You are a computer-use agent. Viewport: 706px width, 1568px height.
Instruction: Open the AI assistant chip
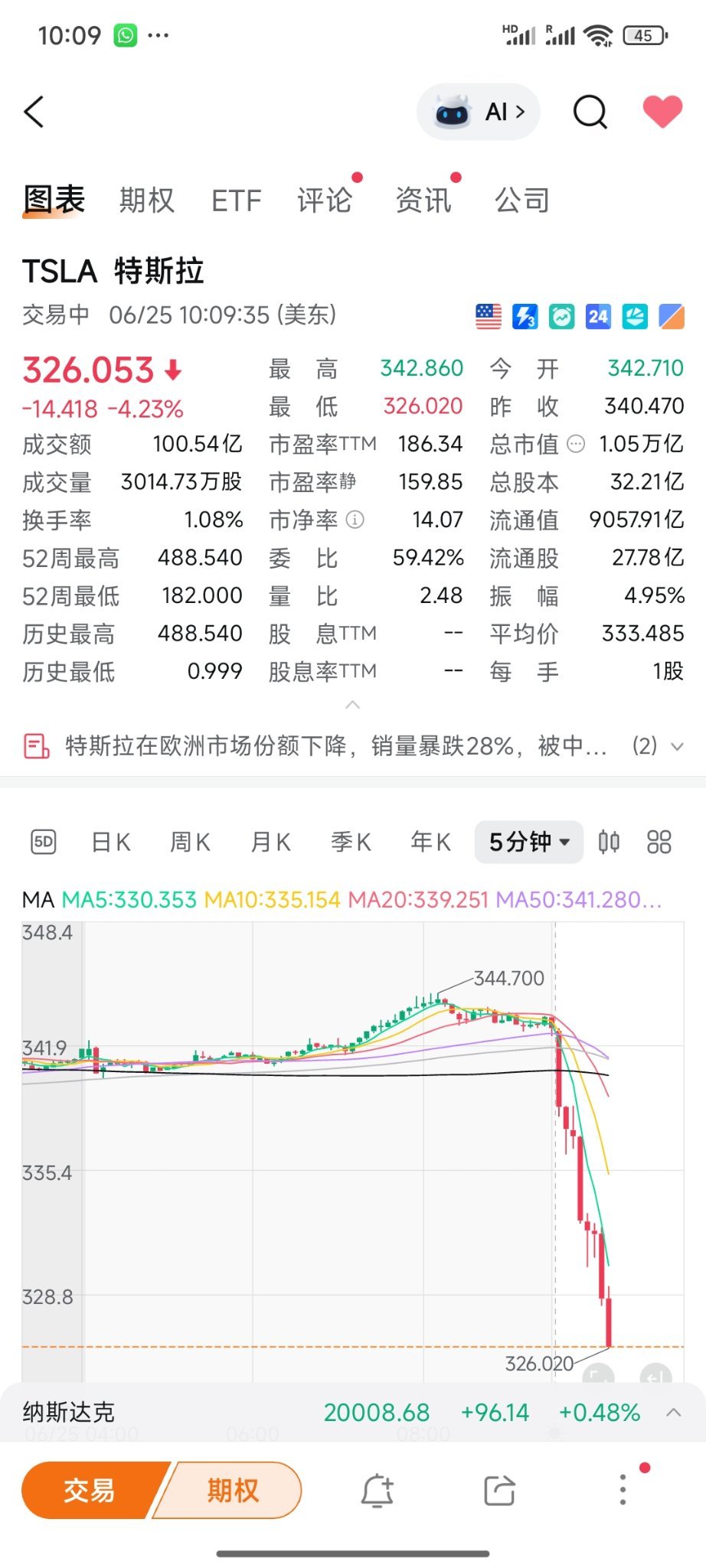coord(479,112)
